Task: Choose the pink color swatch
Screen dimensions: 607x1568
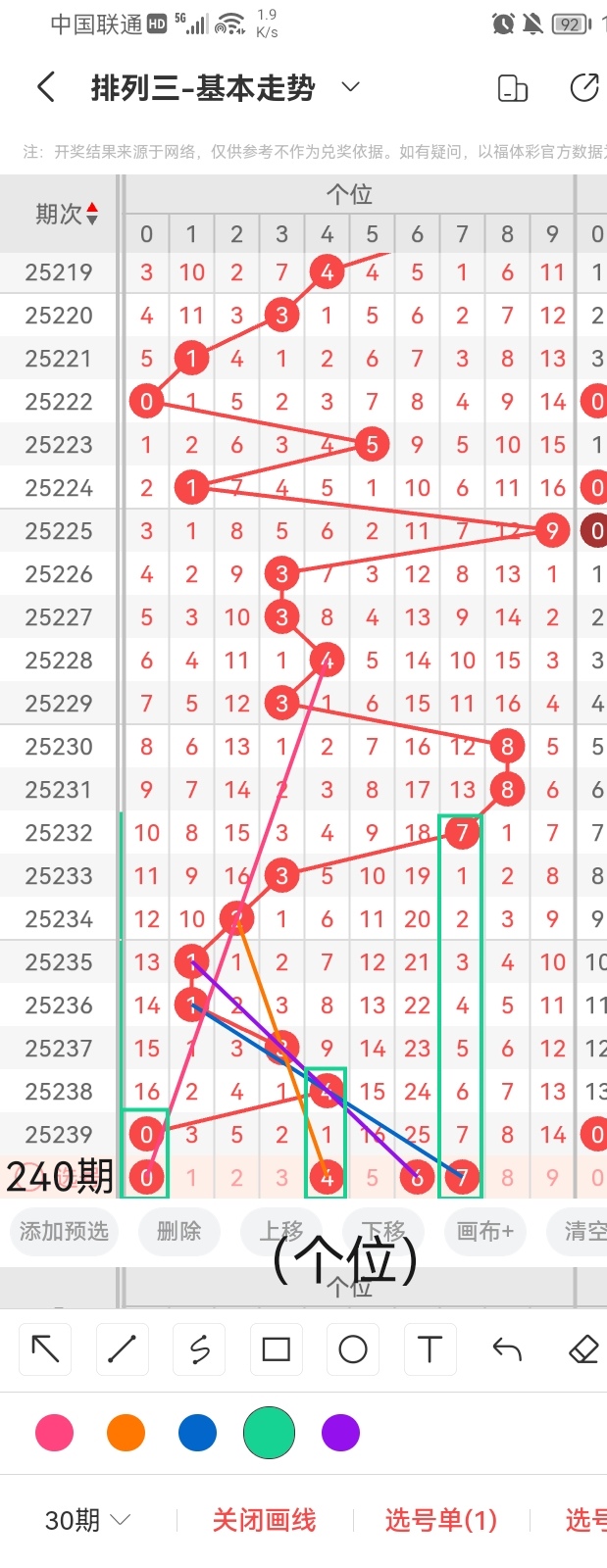Action: click(x=54, y=1433)
